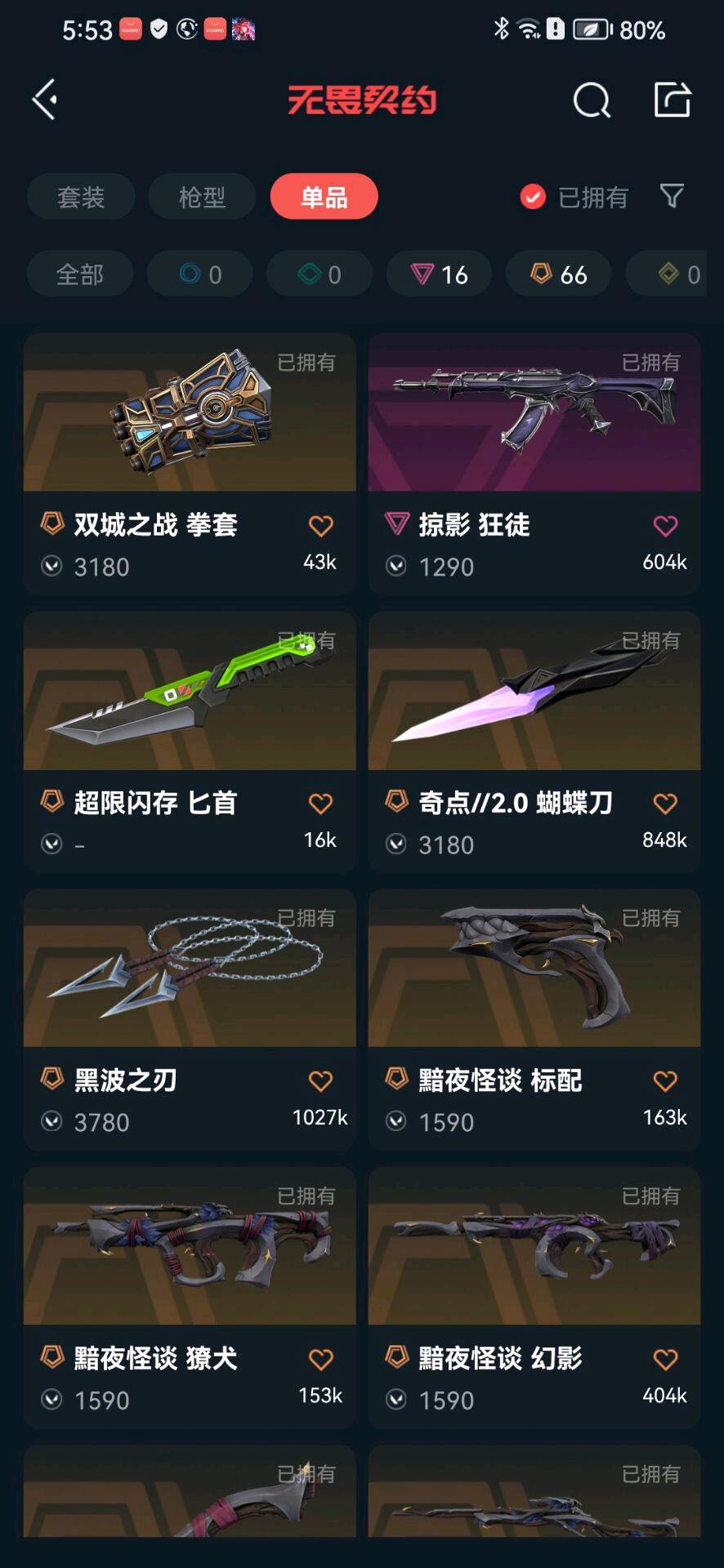The image size is (724, 1568).
Task: Select the 全部 rarity chip
Action: click(x=80, y=274)
